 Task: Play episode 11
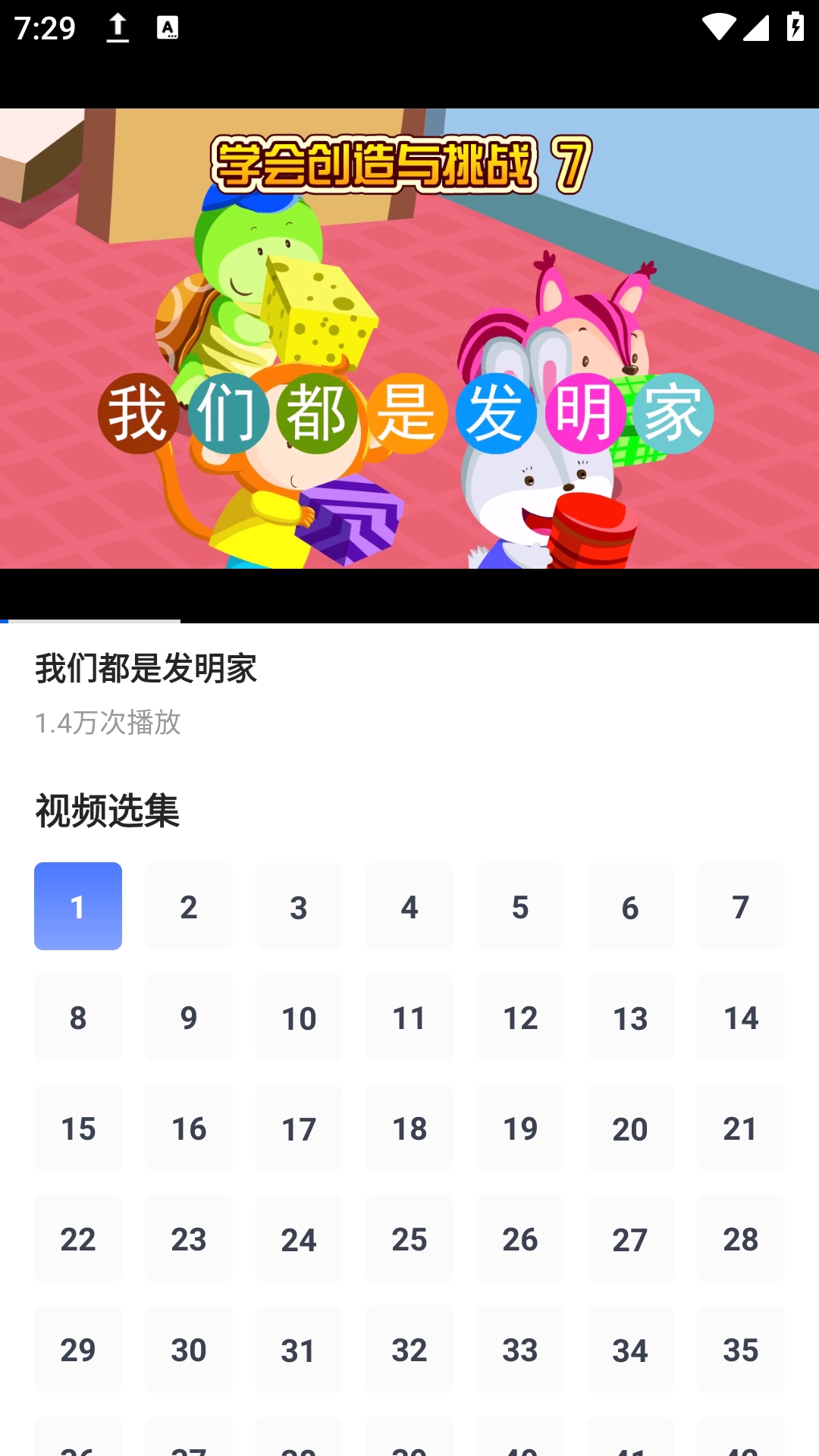409,1018
